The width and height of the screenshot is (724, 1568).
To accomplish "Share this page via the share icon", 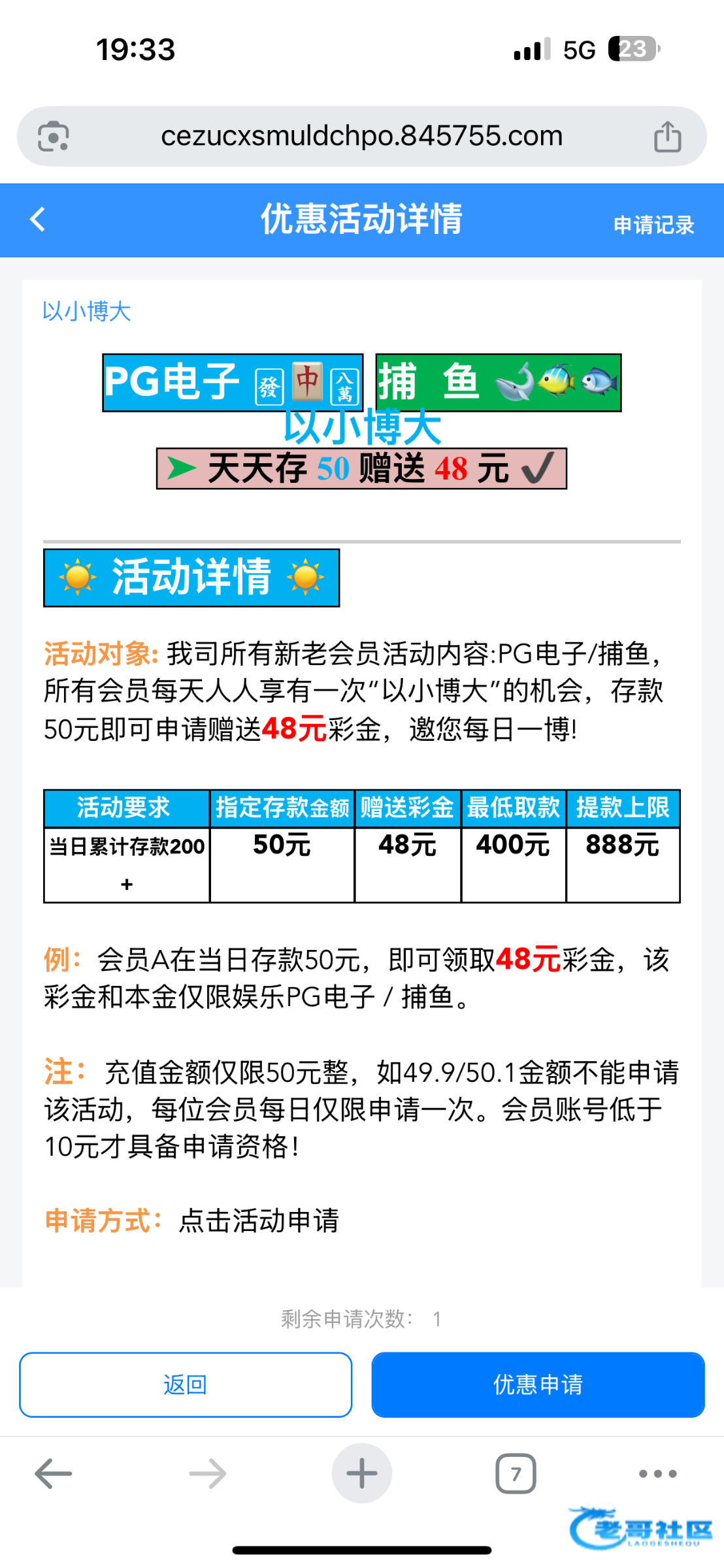I will pyautogui.click(x=667, y=137).
